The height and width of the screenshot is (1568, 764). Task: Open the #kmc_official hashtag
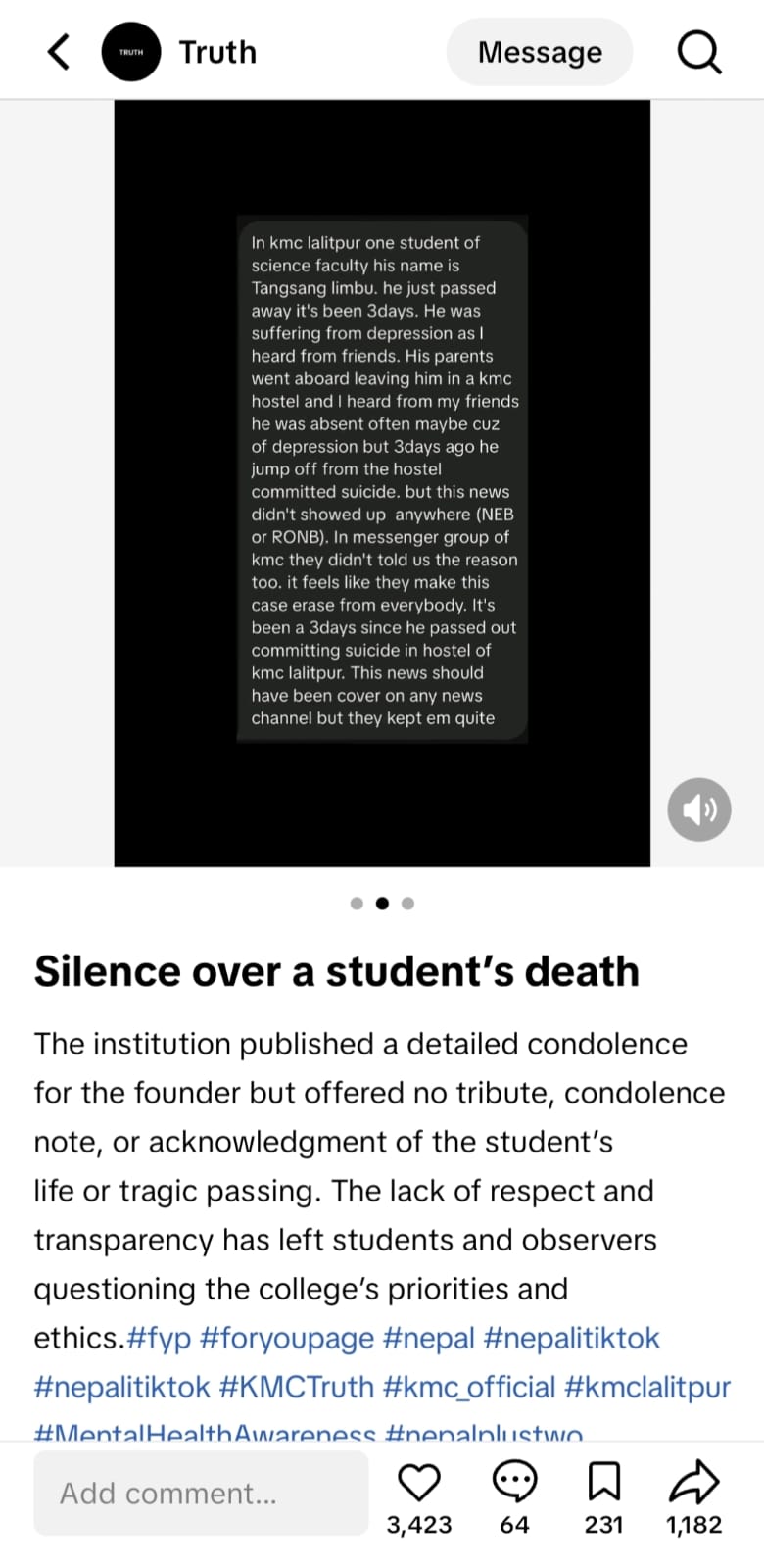(x=469, y=1387)
